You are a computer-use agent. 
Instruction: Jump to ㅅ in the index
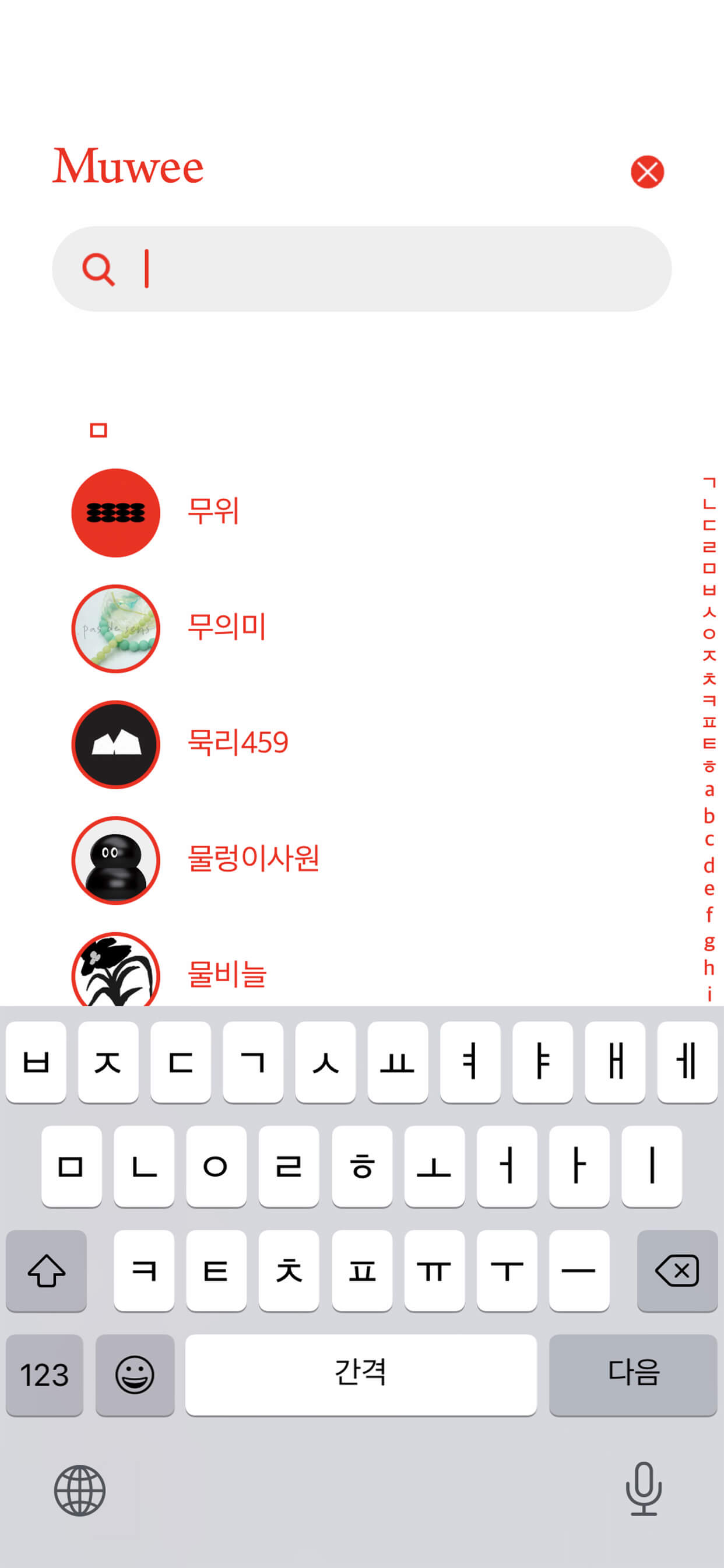[x=709, y=612]
